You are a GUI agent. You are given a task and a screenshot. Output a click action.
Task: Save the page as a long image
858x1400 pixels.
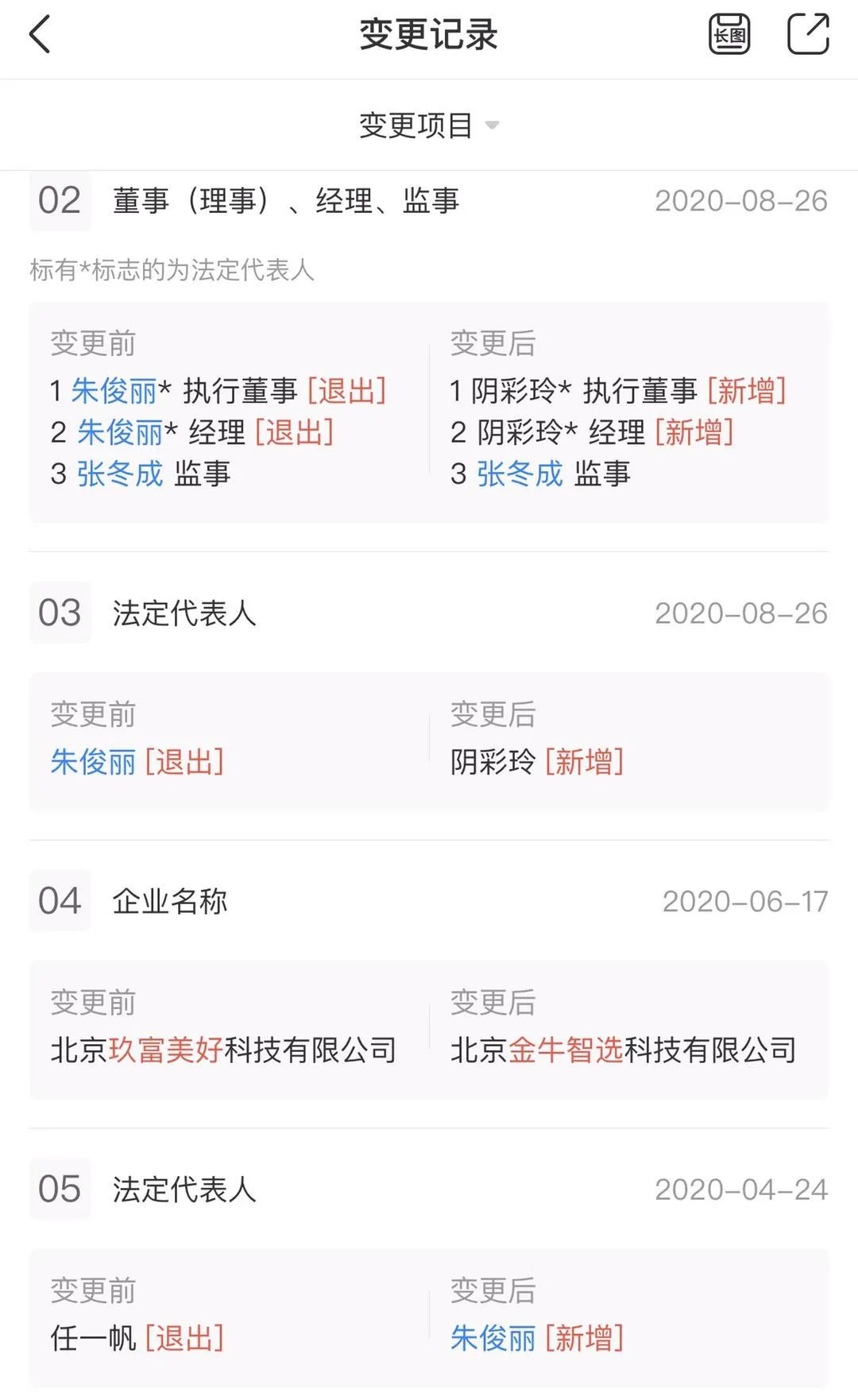[729, 34]
